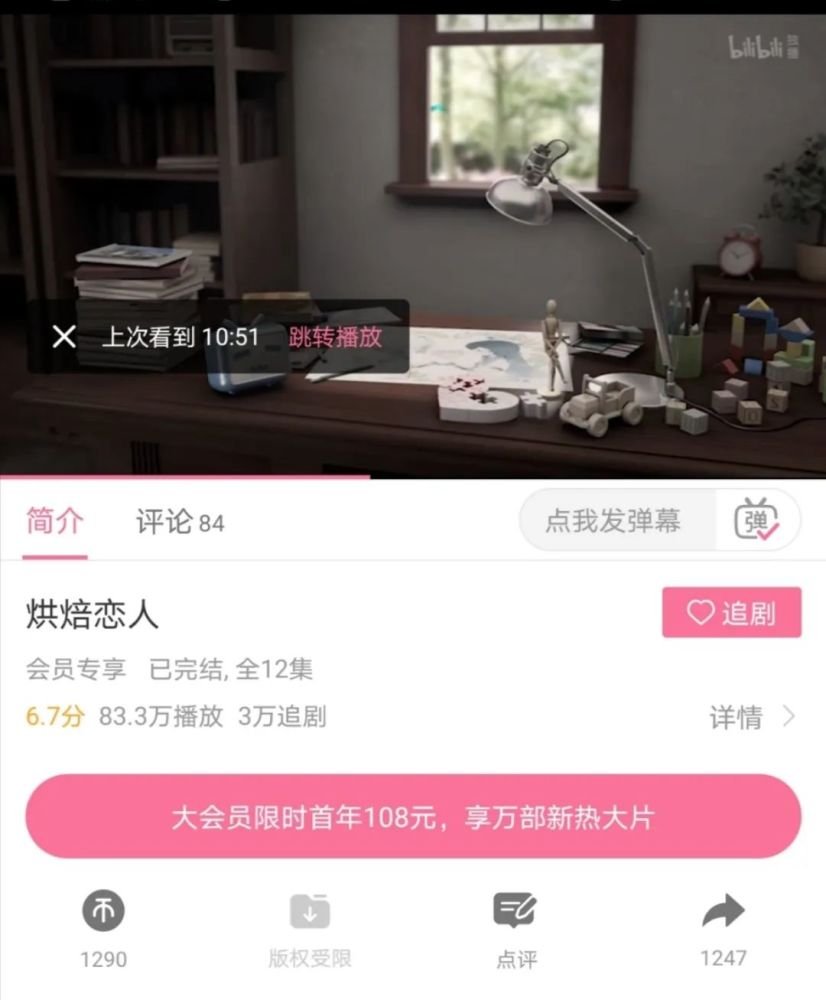Tap the greyed-out download icon labeled 版权受限
Image resolution: width=826 pixels, height=1000 pixels.
pos(310,910)
